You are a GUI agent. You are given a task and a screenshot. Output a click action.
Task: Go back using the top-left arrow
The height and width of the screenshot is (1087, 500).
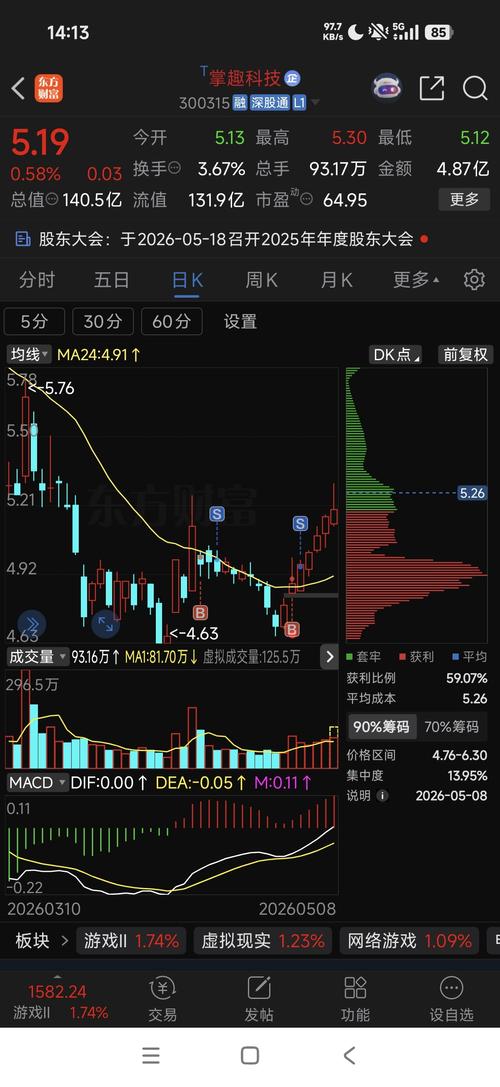click(18, 88)
